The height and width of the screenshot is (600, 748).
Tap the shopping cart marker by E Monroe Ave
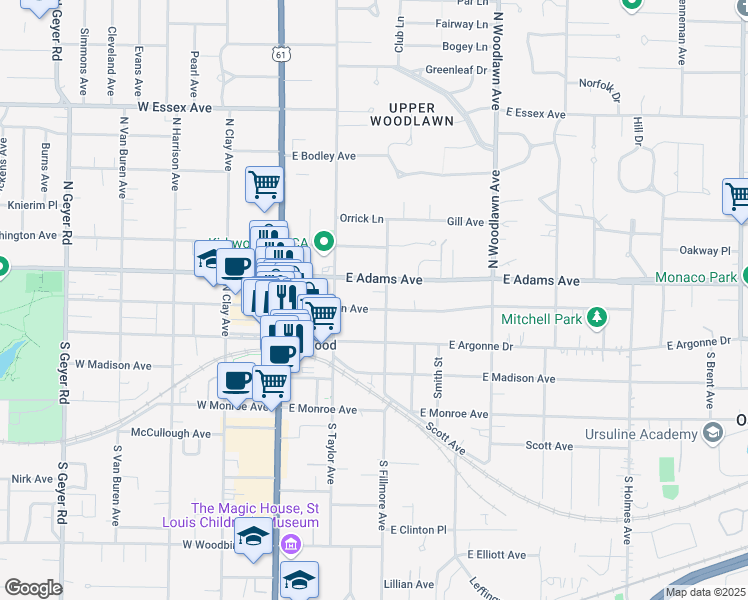coord(272,382)
